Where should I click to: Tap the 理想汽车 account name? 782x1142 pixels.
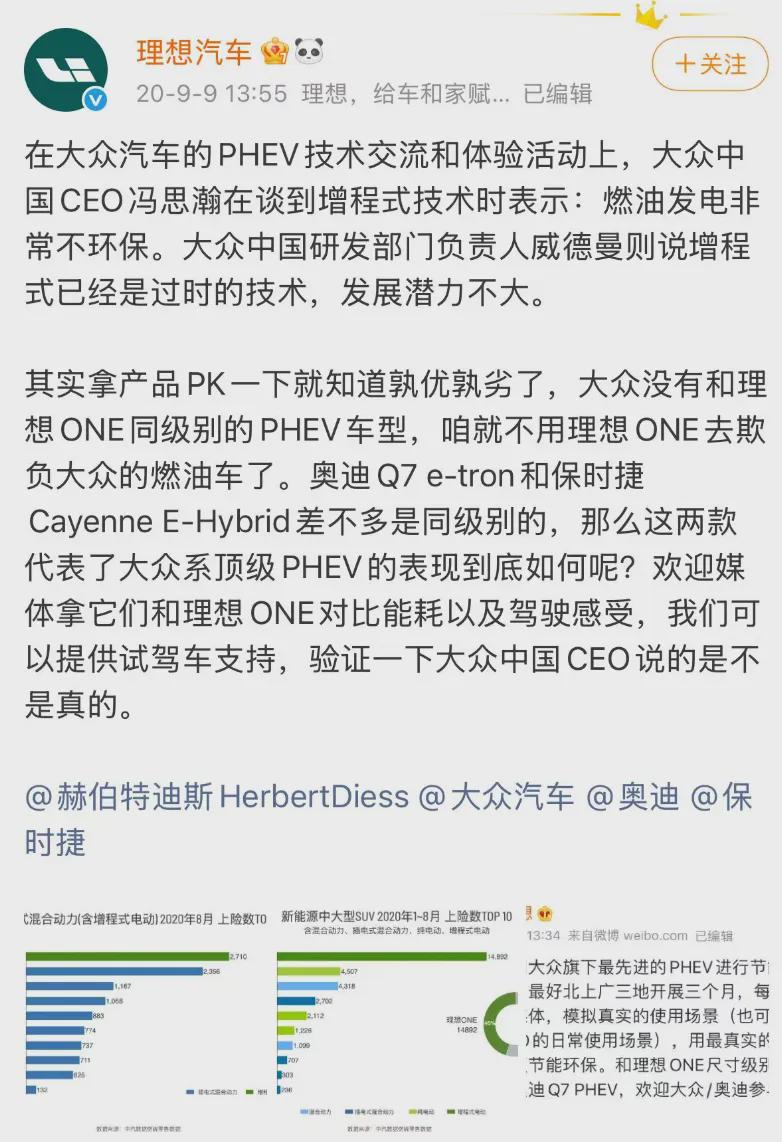click(194, 52)
